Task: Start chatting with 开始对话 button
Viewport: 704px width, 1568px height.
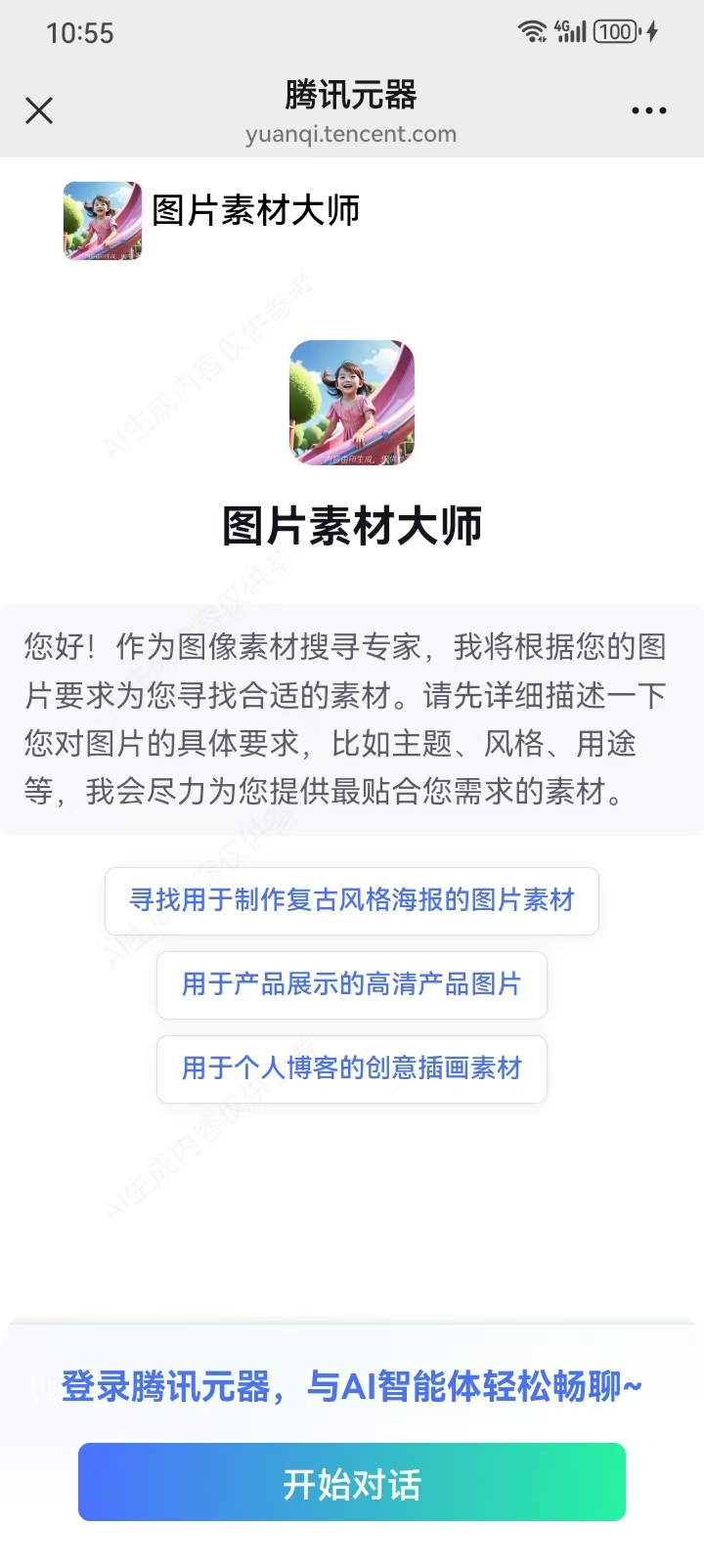Action: pos(352,1483)
